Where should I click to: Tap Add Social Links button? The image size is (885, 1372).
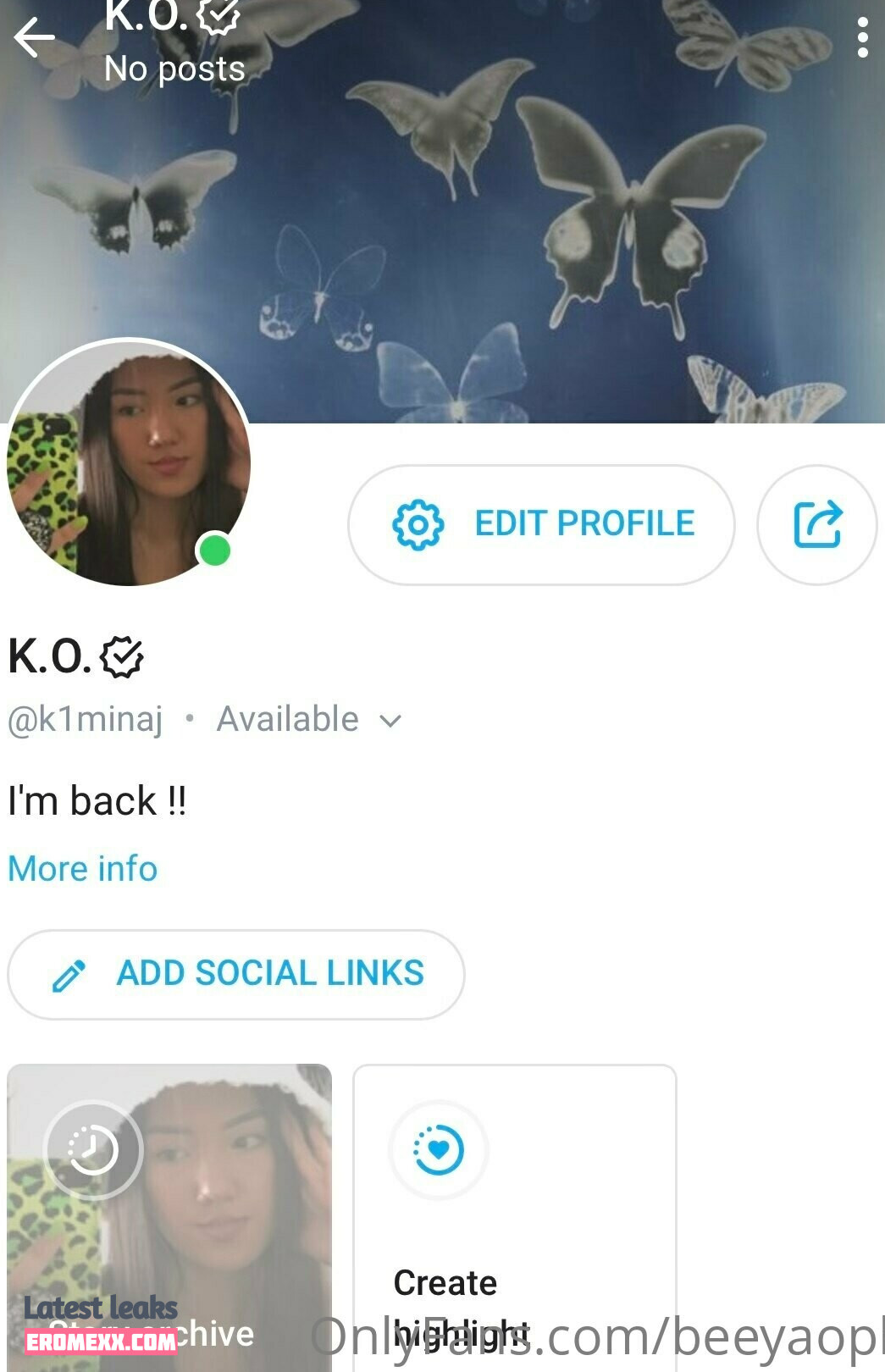tap(236, 974)
